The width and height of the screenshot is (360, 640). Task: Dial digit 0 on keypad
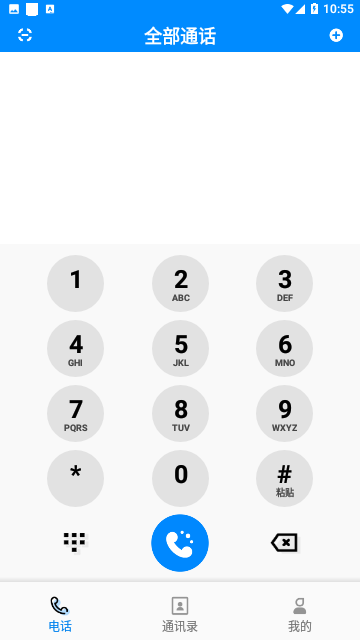pyautogui.click(x=180, y=478)
